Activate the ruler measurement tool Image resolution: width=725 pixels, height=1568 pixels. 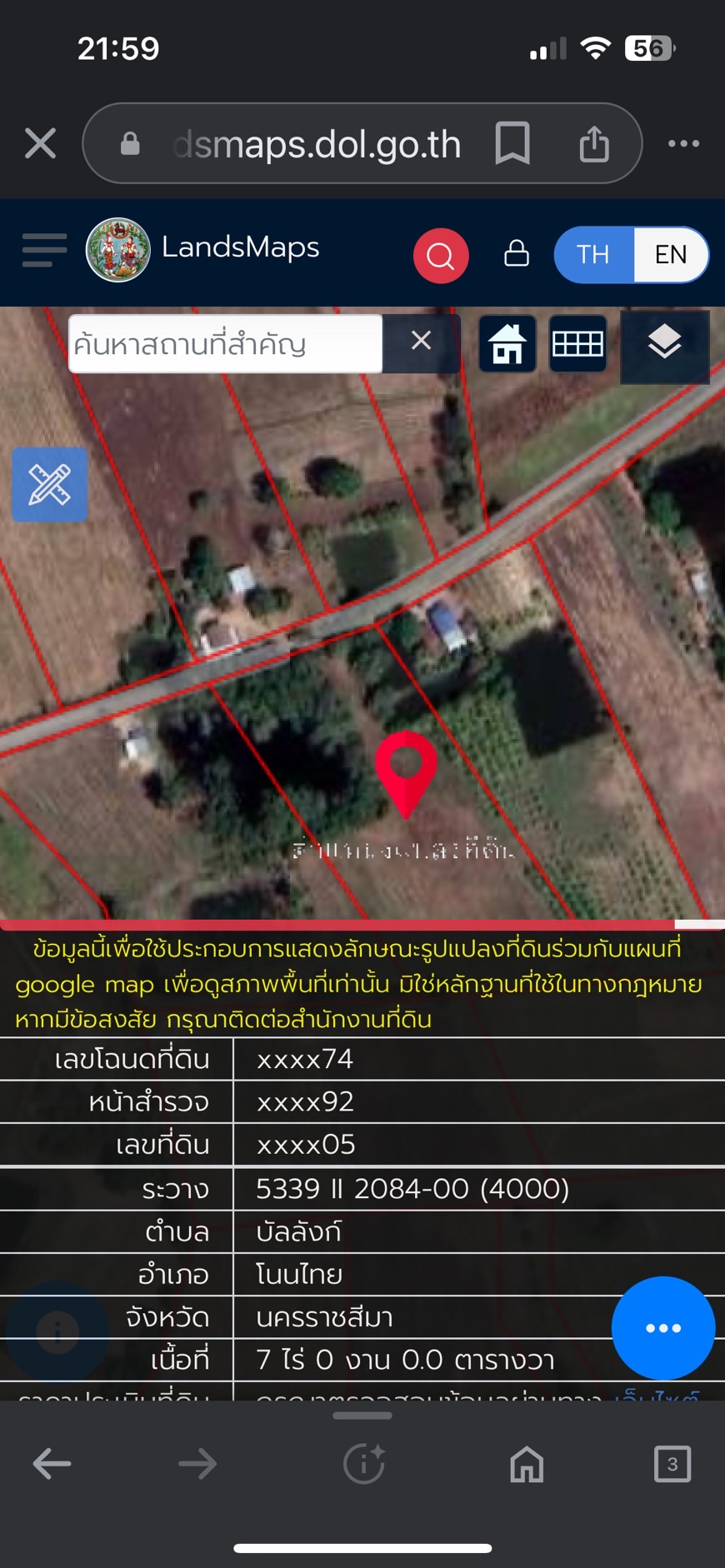50,484
